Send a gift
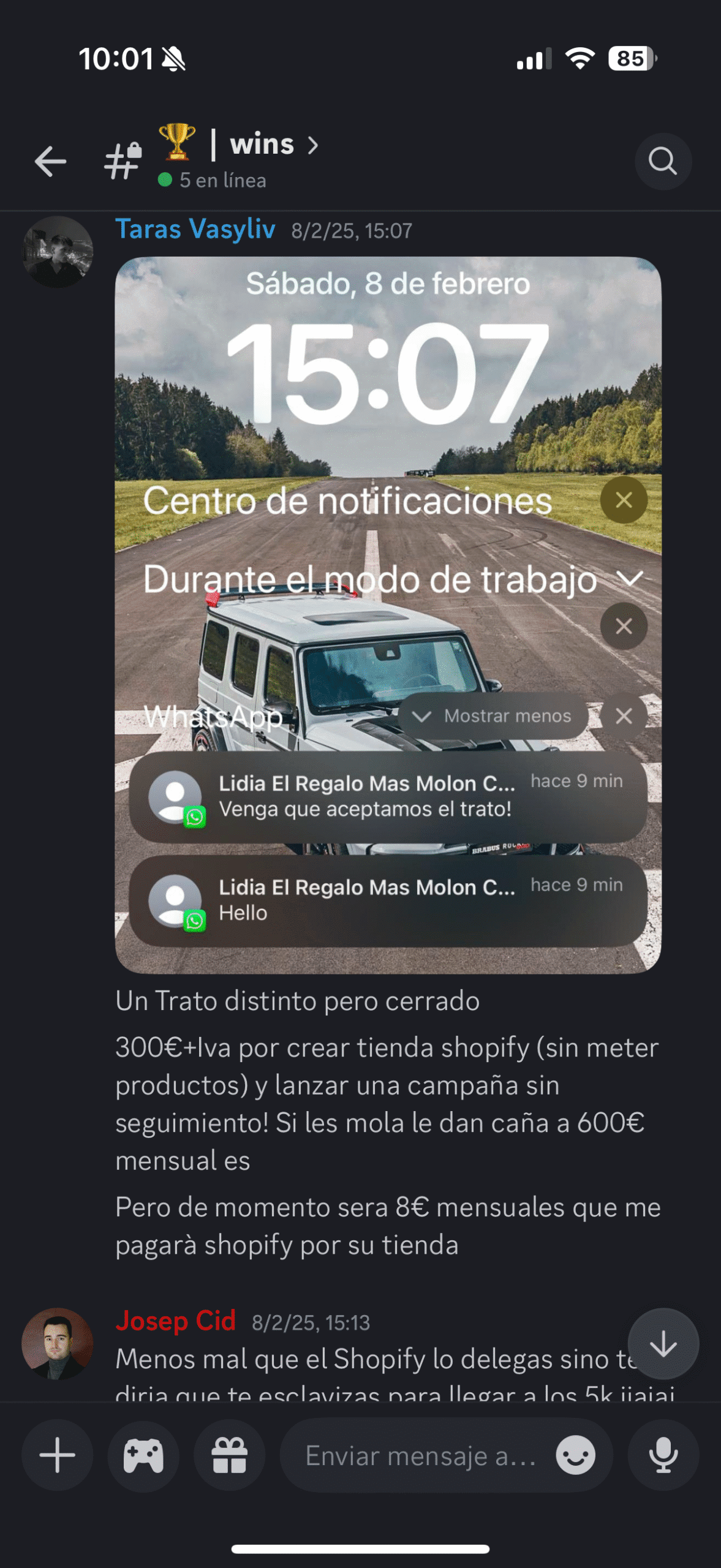 (229, 1455)
